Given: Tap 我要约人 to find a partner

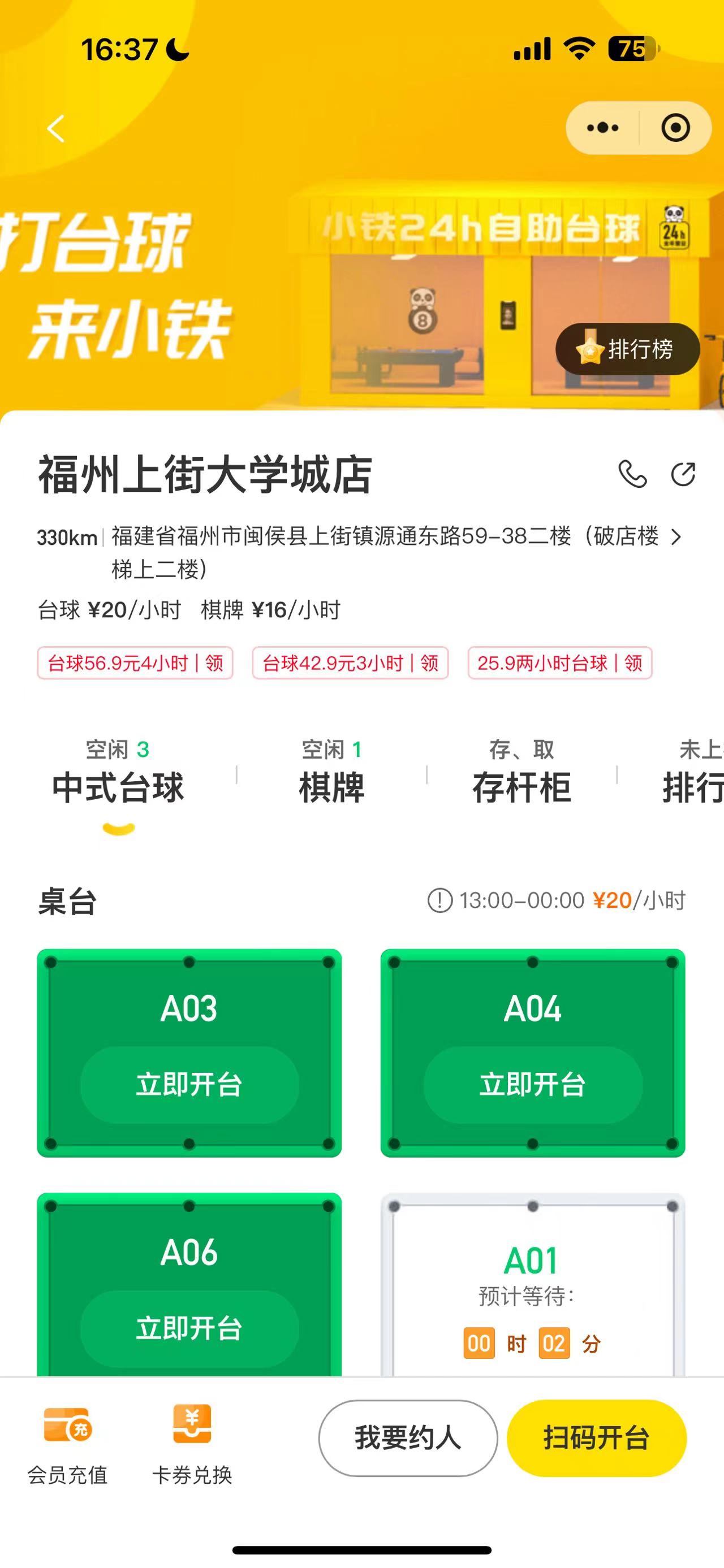Looking at the screenshot, I should coord(408,1438).
